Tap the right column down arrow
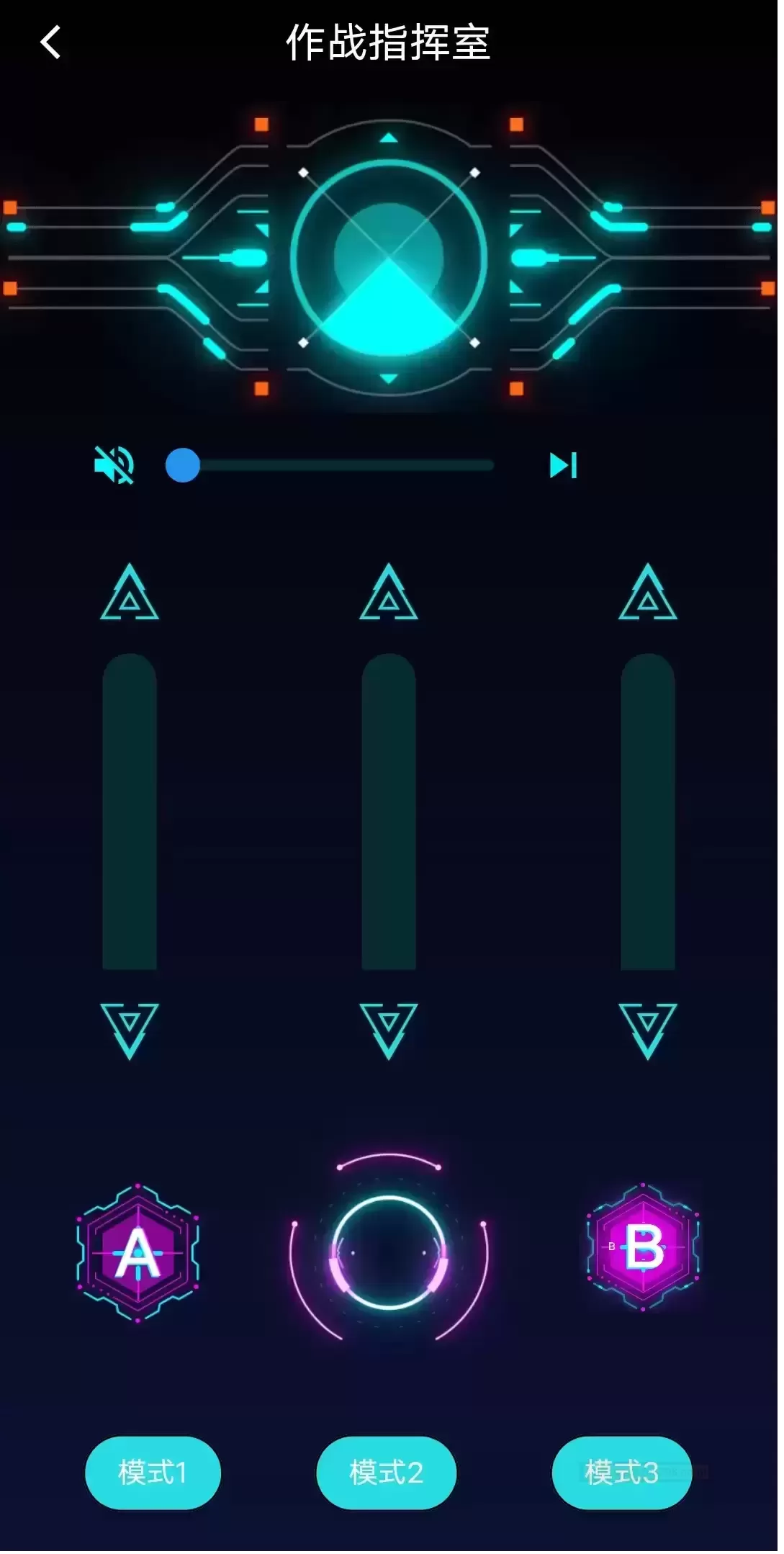The height and width of the screenshot is (1554, 784). point(647,1030)
